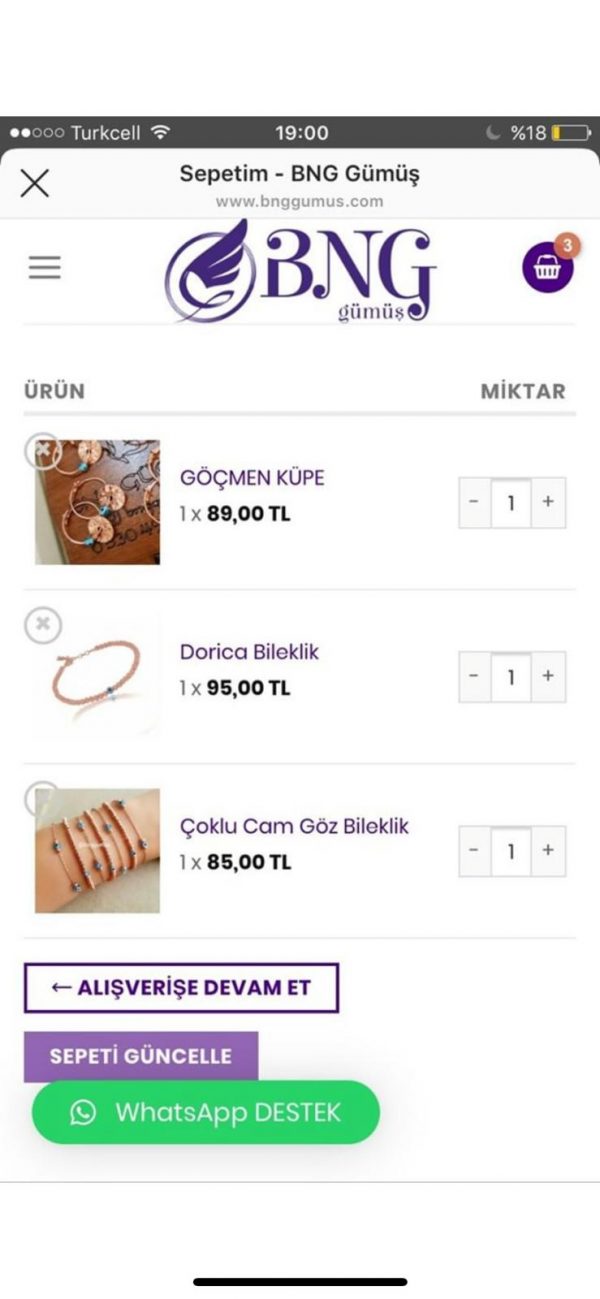Increase Dorica Bileklik quantity
This screenshot has width=600, height=1299.
pos(548,676)
